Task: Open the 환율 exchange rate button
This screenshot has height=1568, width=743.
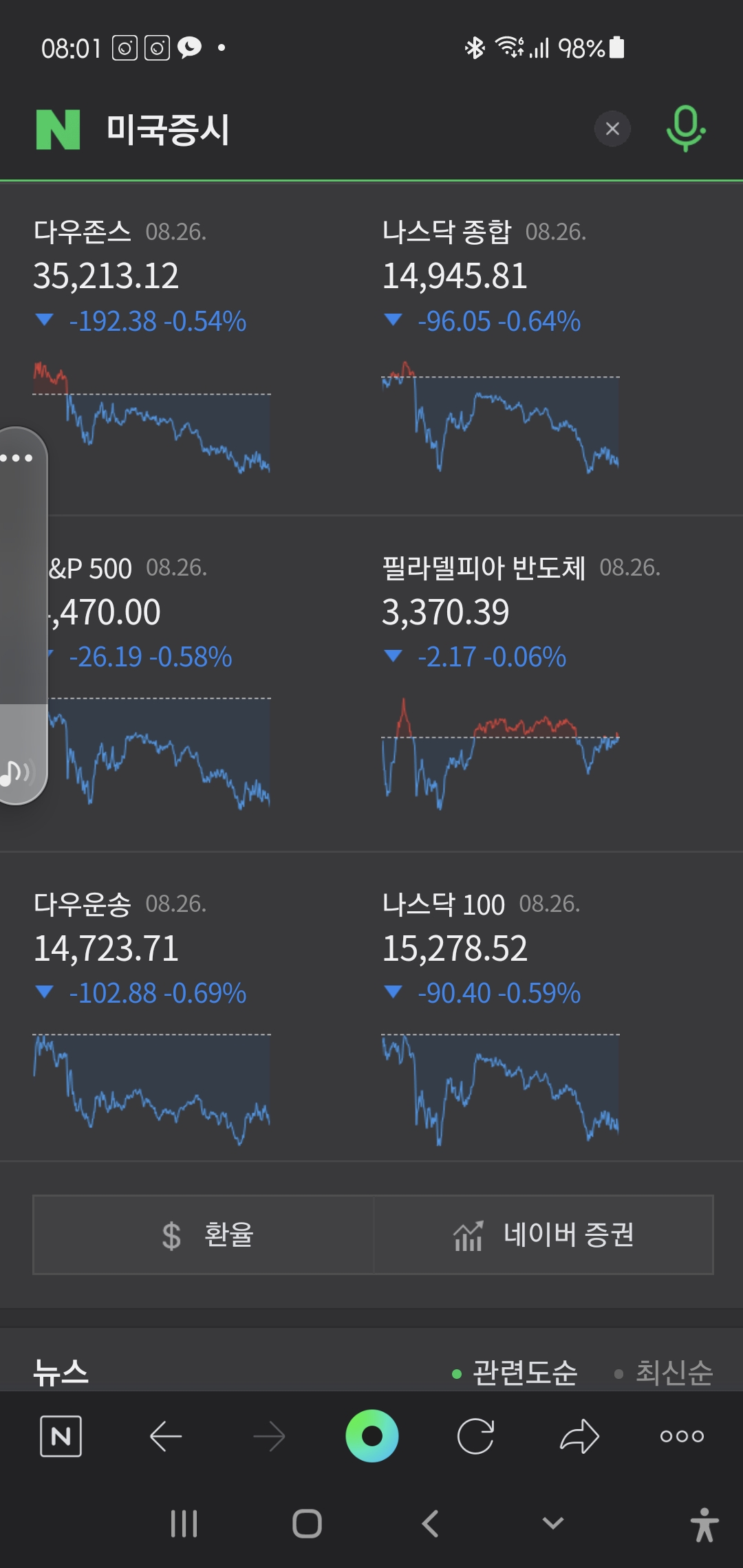Action: (204, 1235)
